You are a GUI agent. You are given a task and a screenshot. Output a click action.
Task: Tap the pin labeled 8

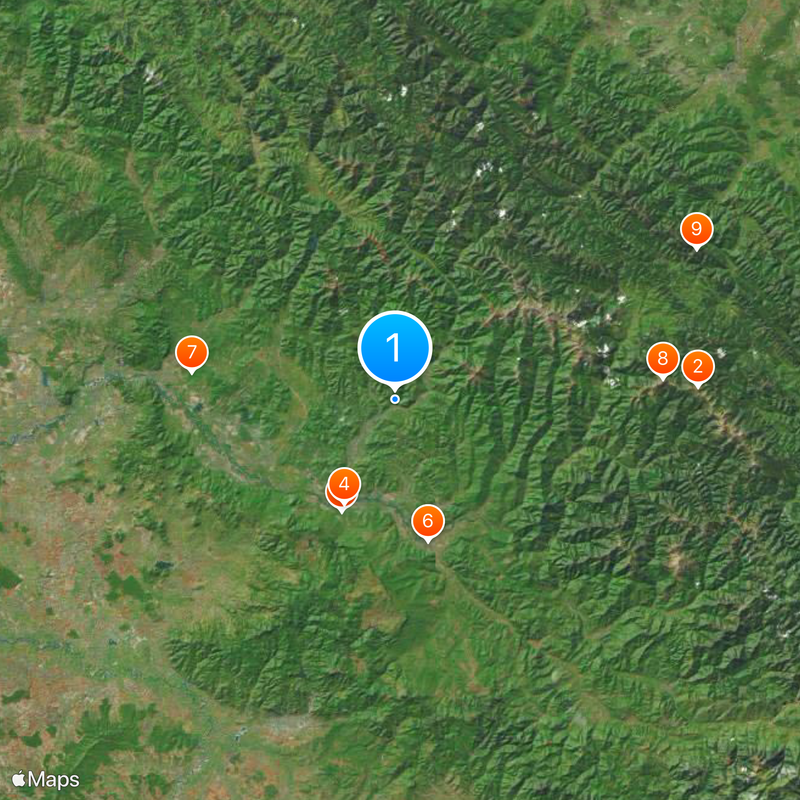[x=662, y=359]
